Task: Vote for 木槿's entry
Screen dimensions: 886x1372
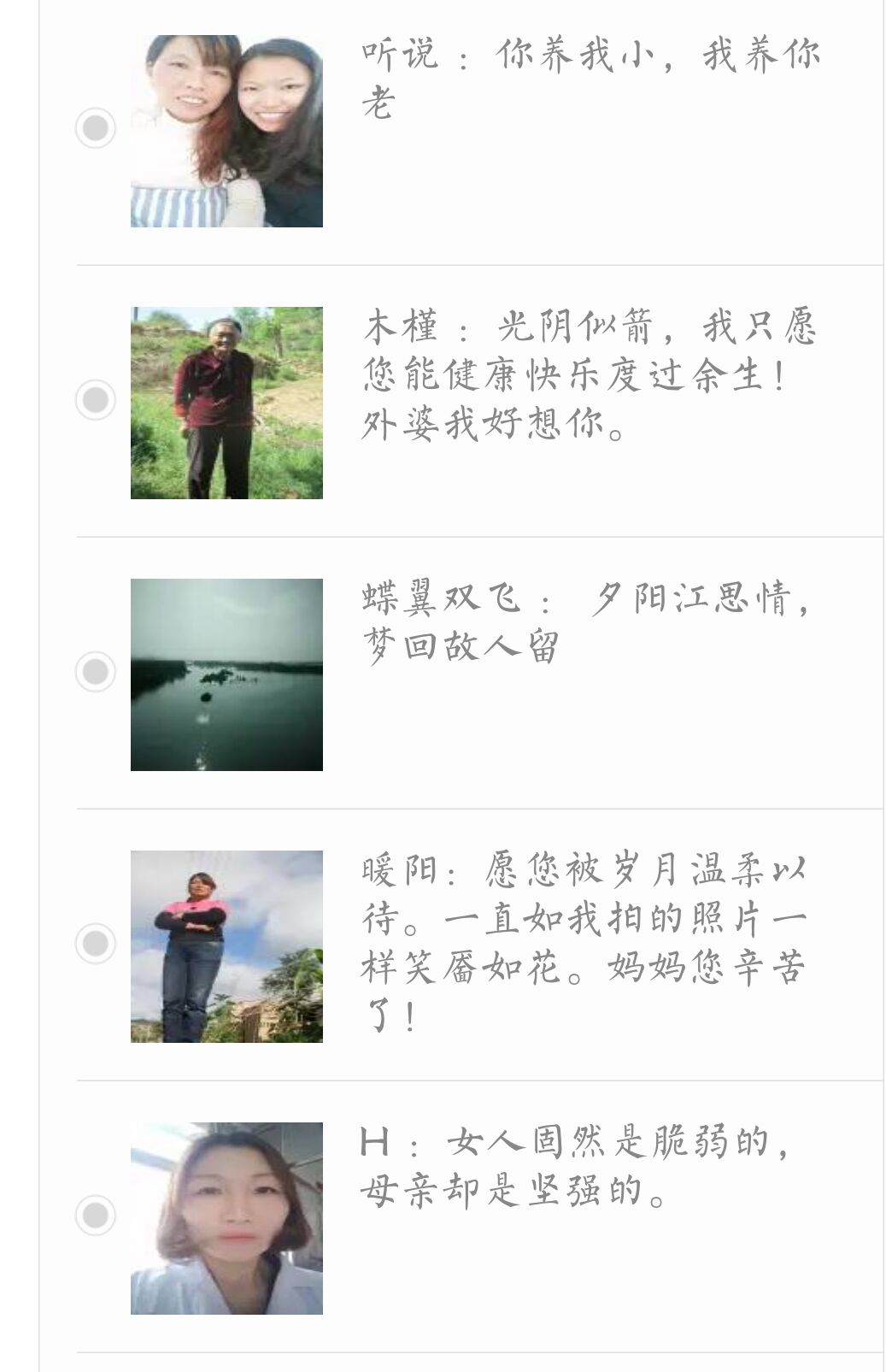Action: [x=95, y=400]
